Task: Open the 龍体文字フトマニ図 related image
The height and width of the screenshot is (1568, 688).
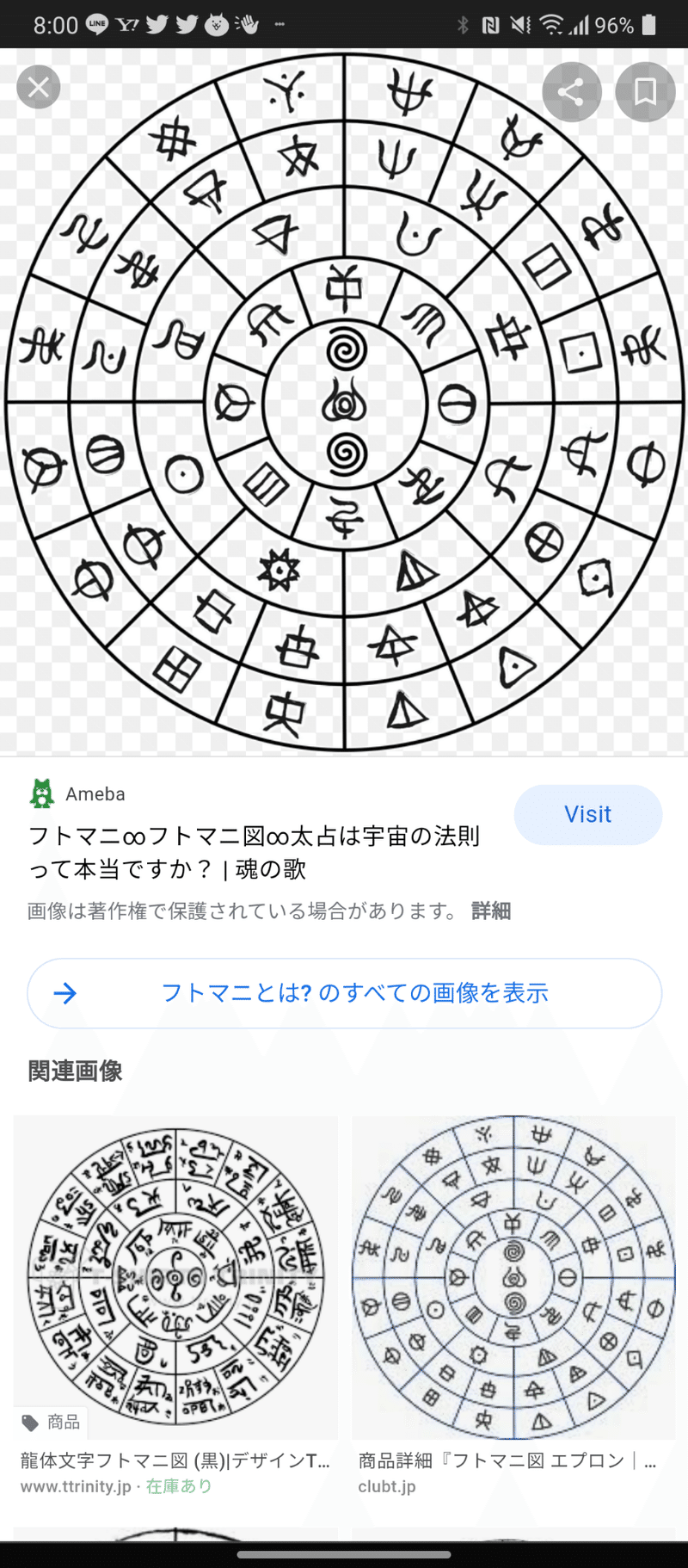Action: 175,1278
